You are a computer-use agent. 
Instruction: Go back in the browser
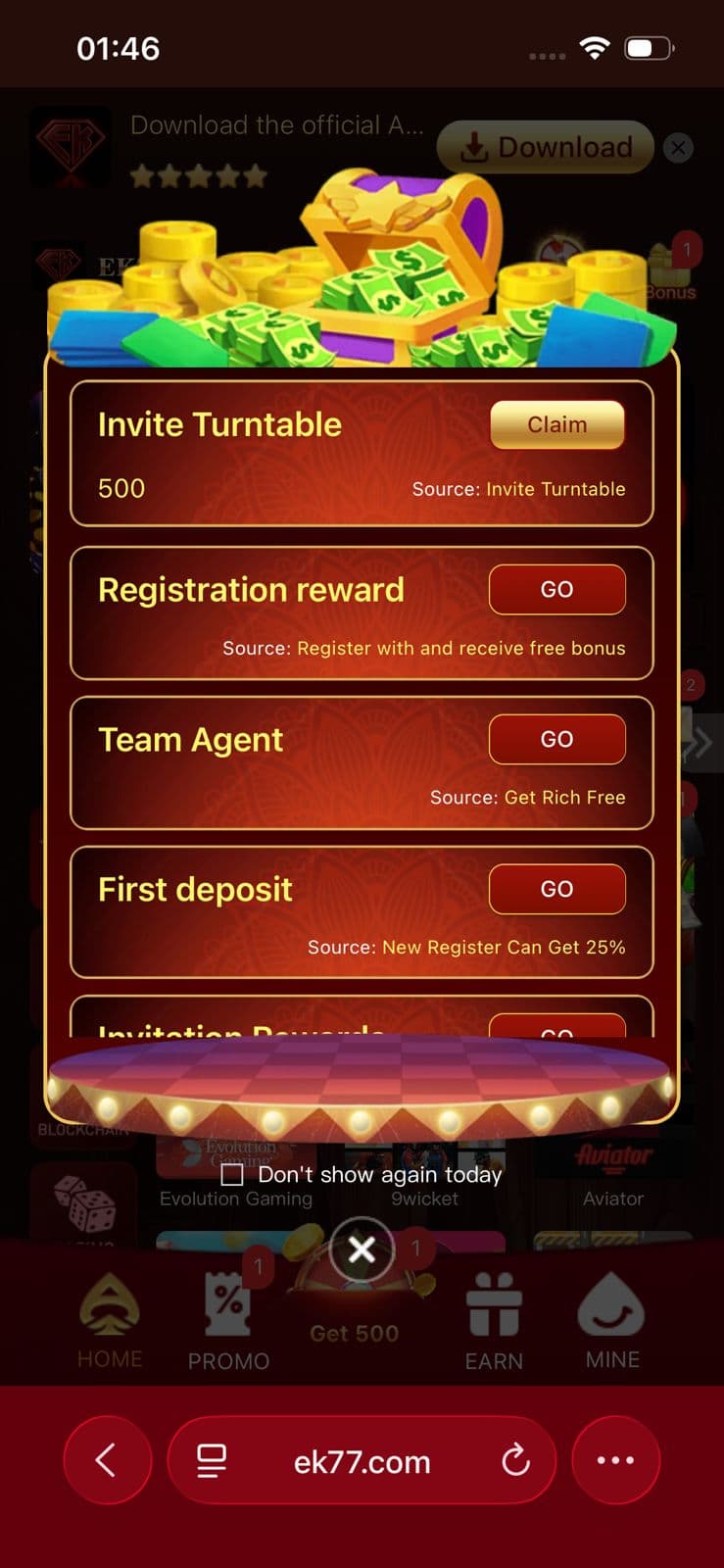tap(108, 1460)
